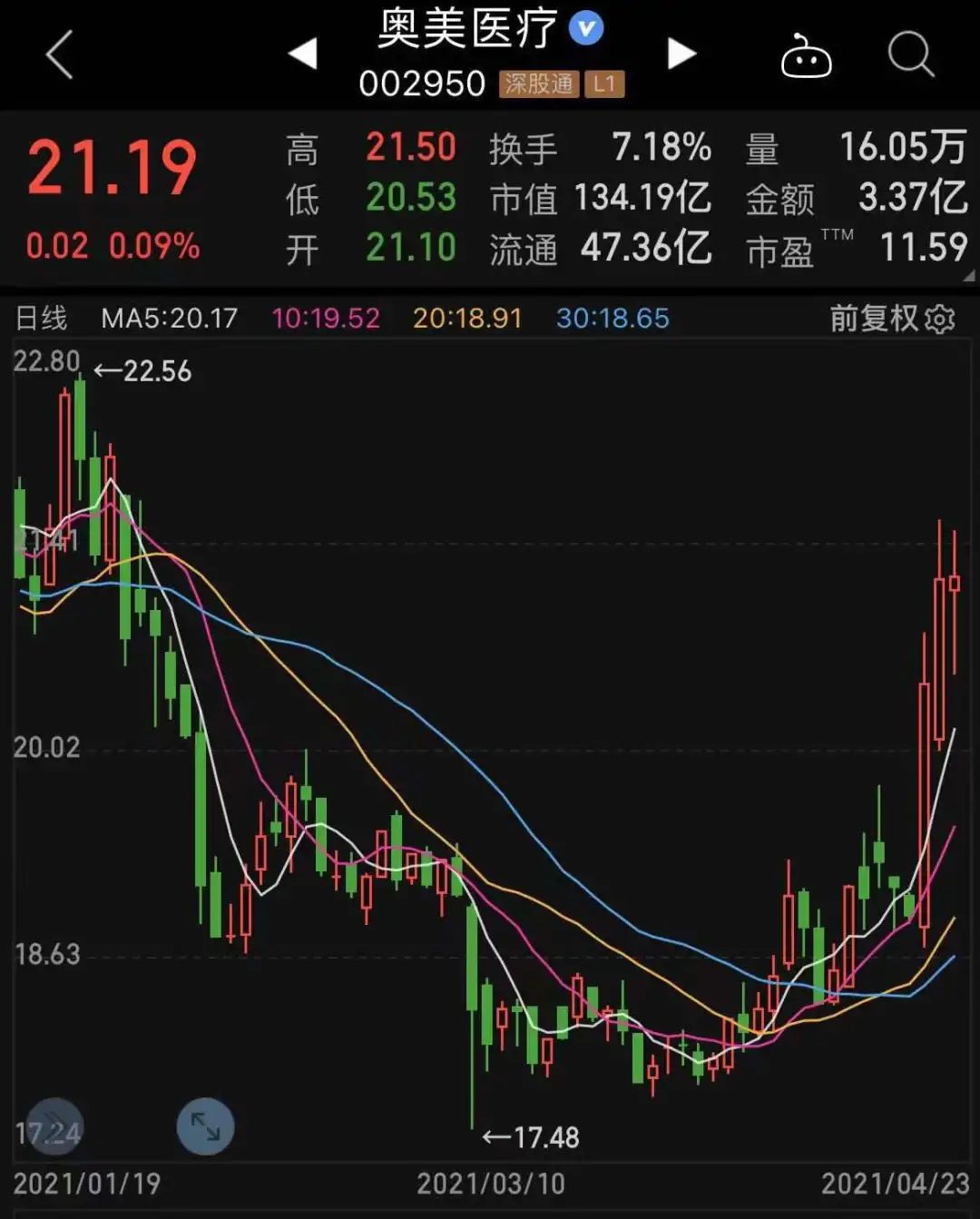Open stock search with magnifier icon

pos(912,56)
